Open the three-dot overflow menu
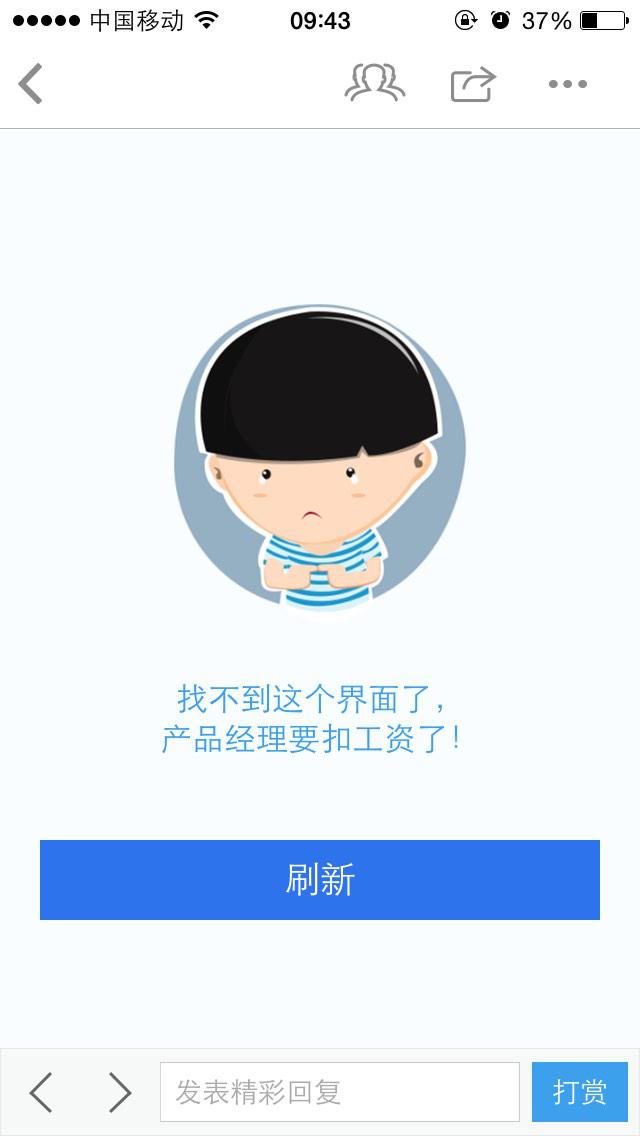 568,84
